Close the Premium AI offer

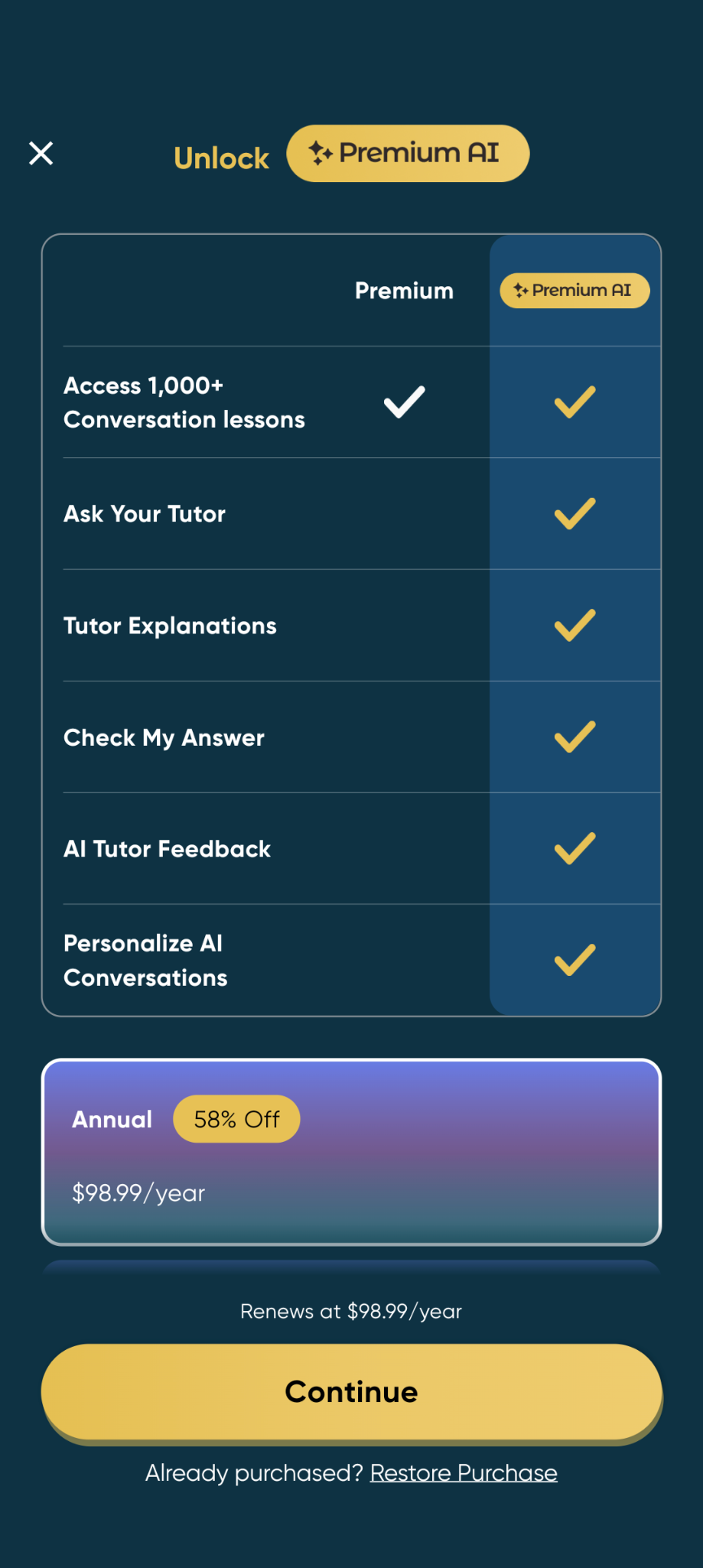point(41,153)
